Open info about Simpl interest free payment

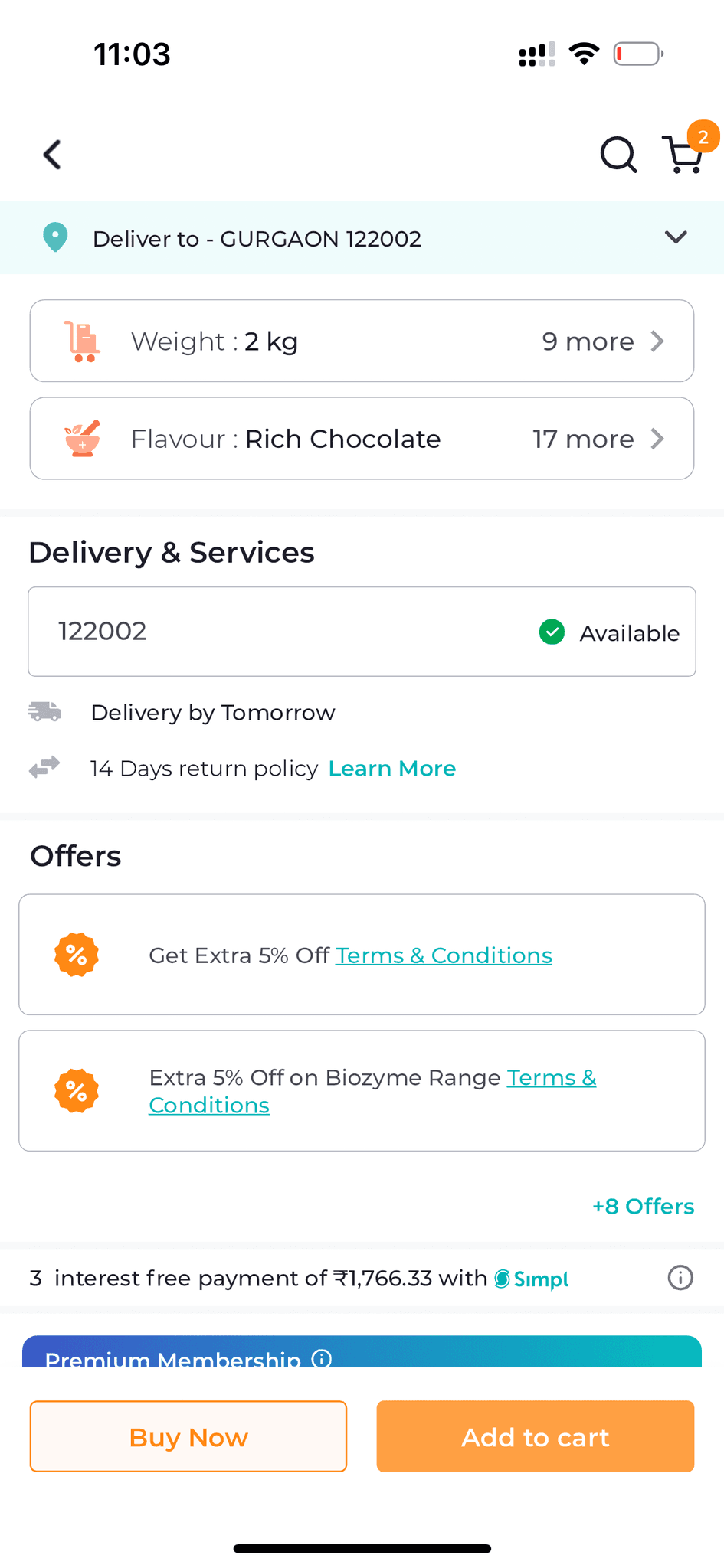(680, 1278)
